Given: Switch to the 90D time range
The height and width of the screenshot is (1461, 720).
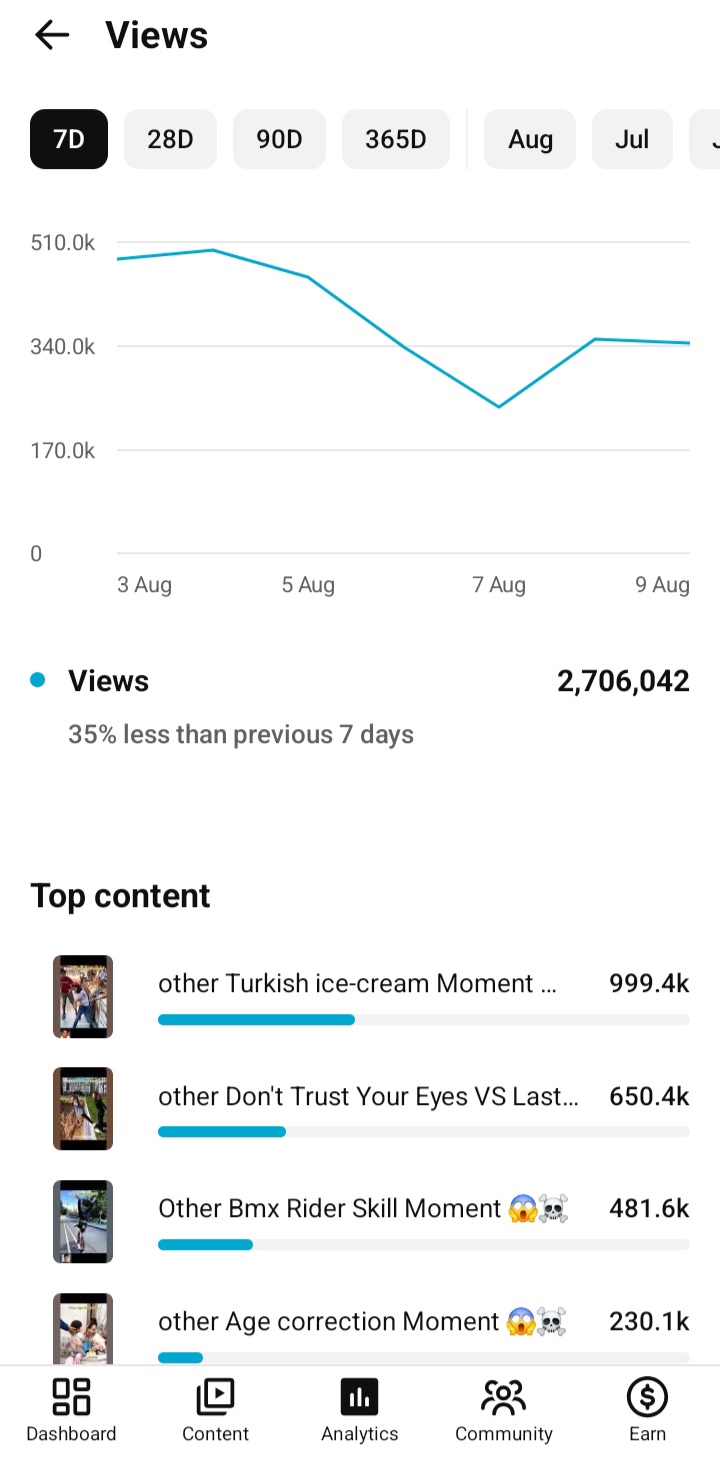Looking at the screenshot, I should [x=279, y=139].
